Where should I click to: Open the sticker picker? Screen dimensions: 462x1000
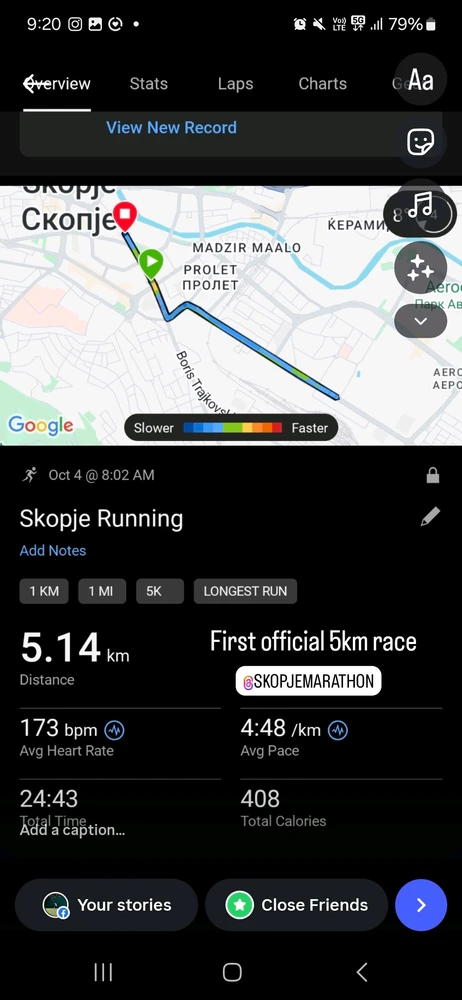pyautogui.click(x=421, y=142)
